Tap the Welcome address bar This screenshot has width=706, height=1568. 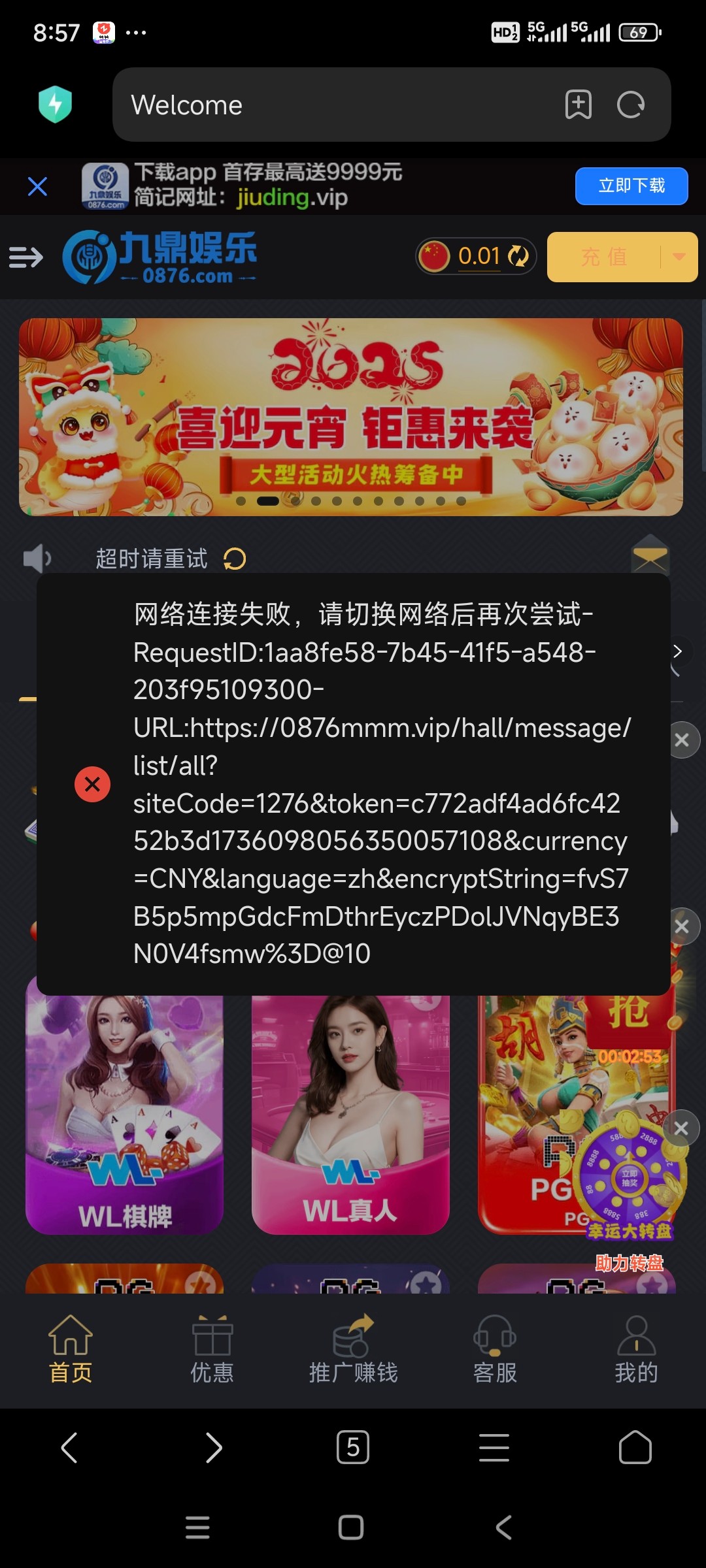tap(327, 105)
